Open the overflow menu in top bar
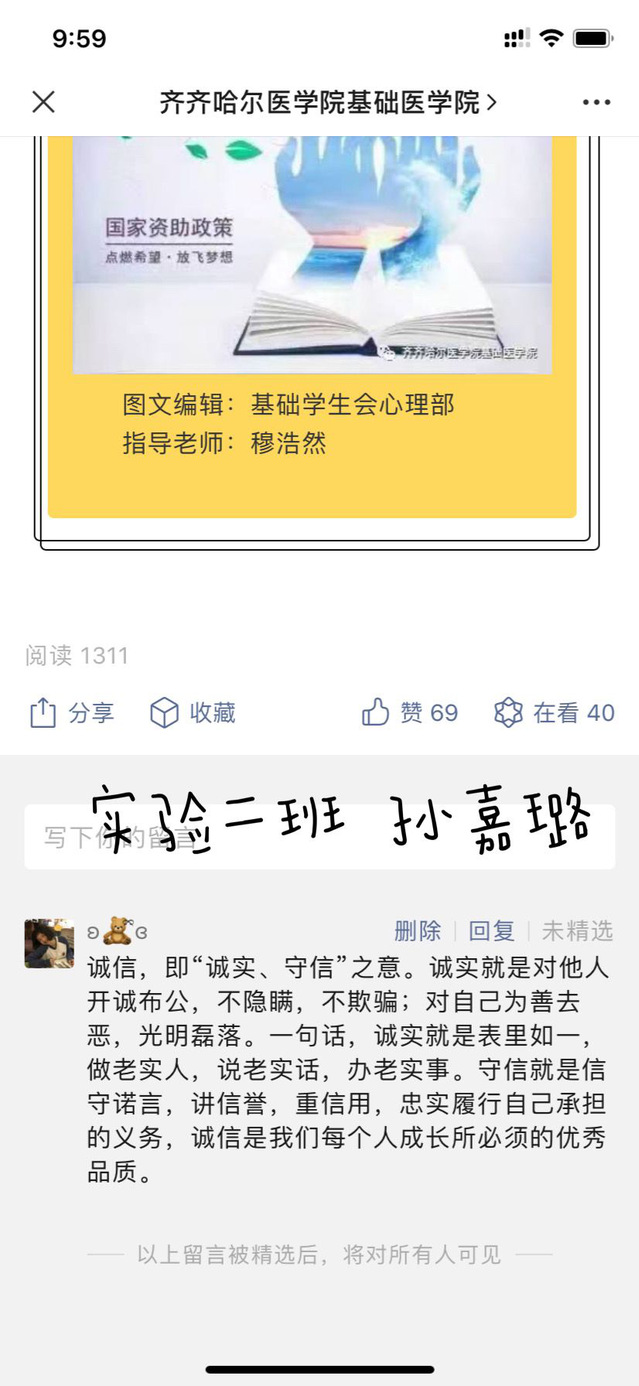Viewport: 639px width, 1386px height. 596,102
